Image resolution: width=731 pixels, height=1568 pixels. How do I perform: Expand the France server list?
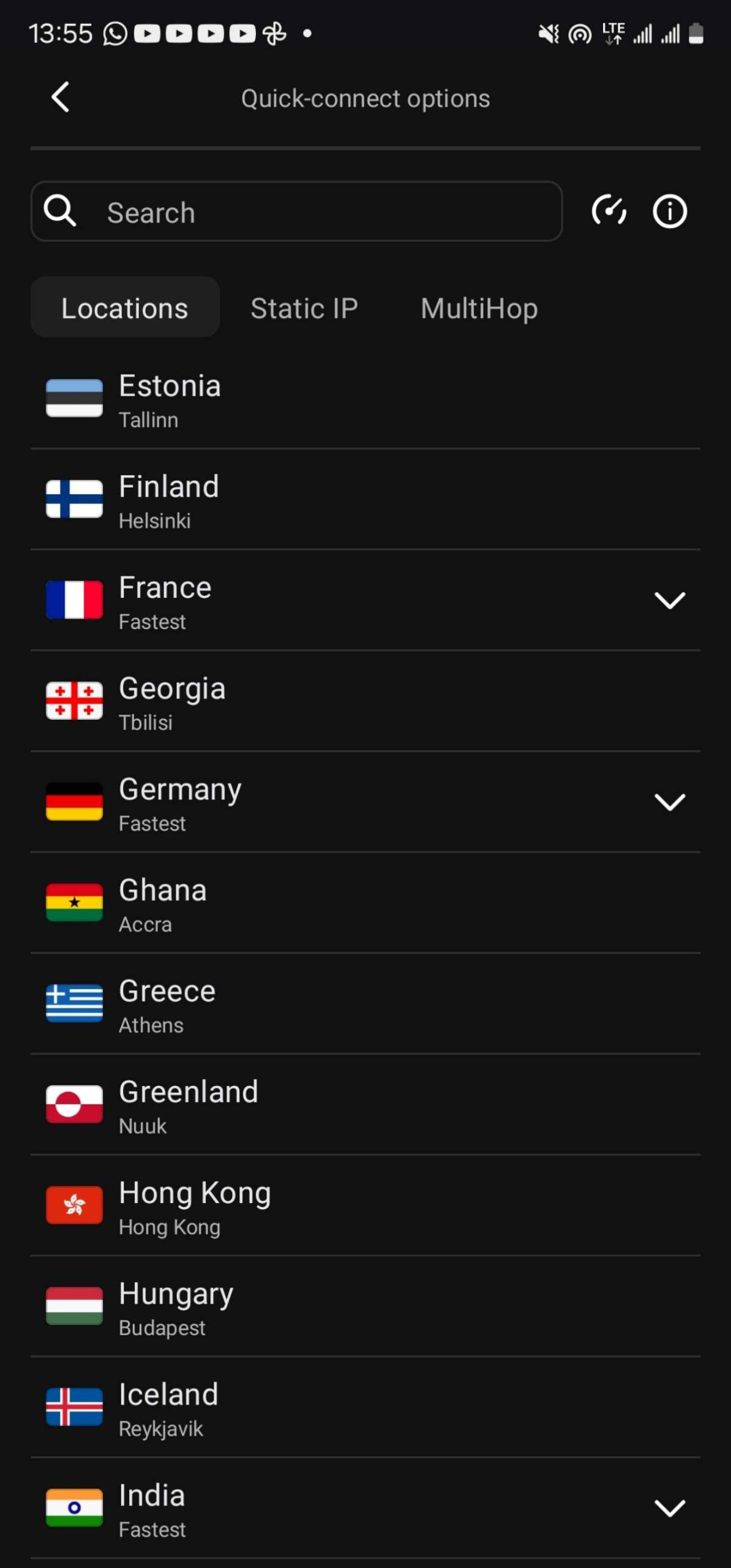pyautogui.click(x=669, y=600)
